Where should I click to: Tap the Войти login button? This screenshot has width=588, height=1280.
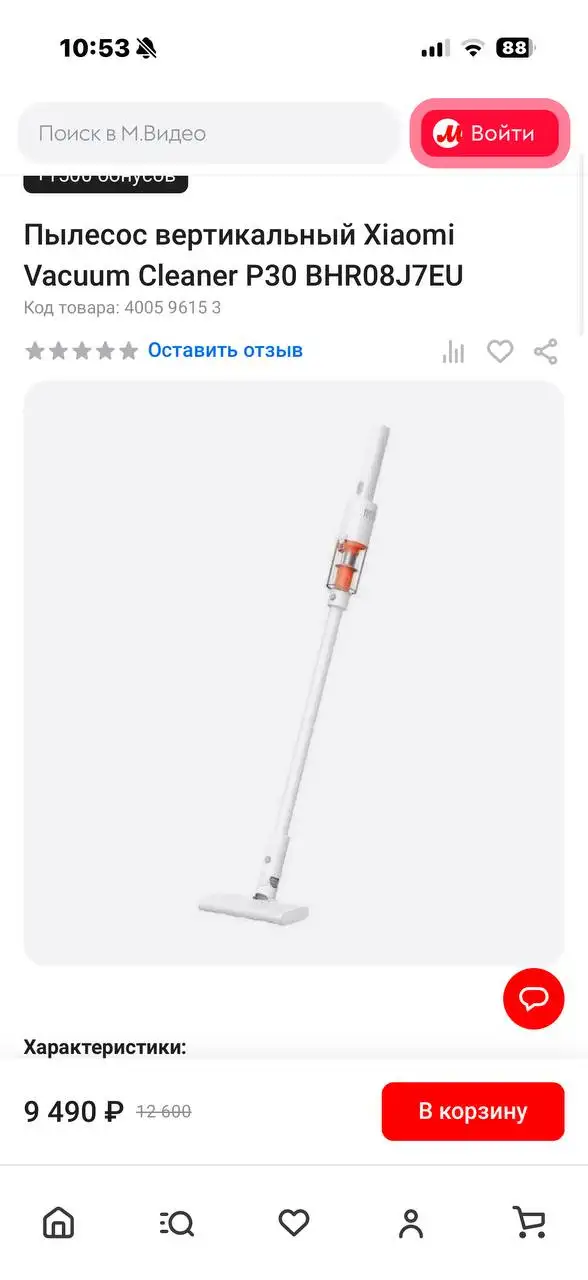point(490,133)
